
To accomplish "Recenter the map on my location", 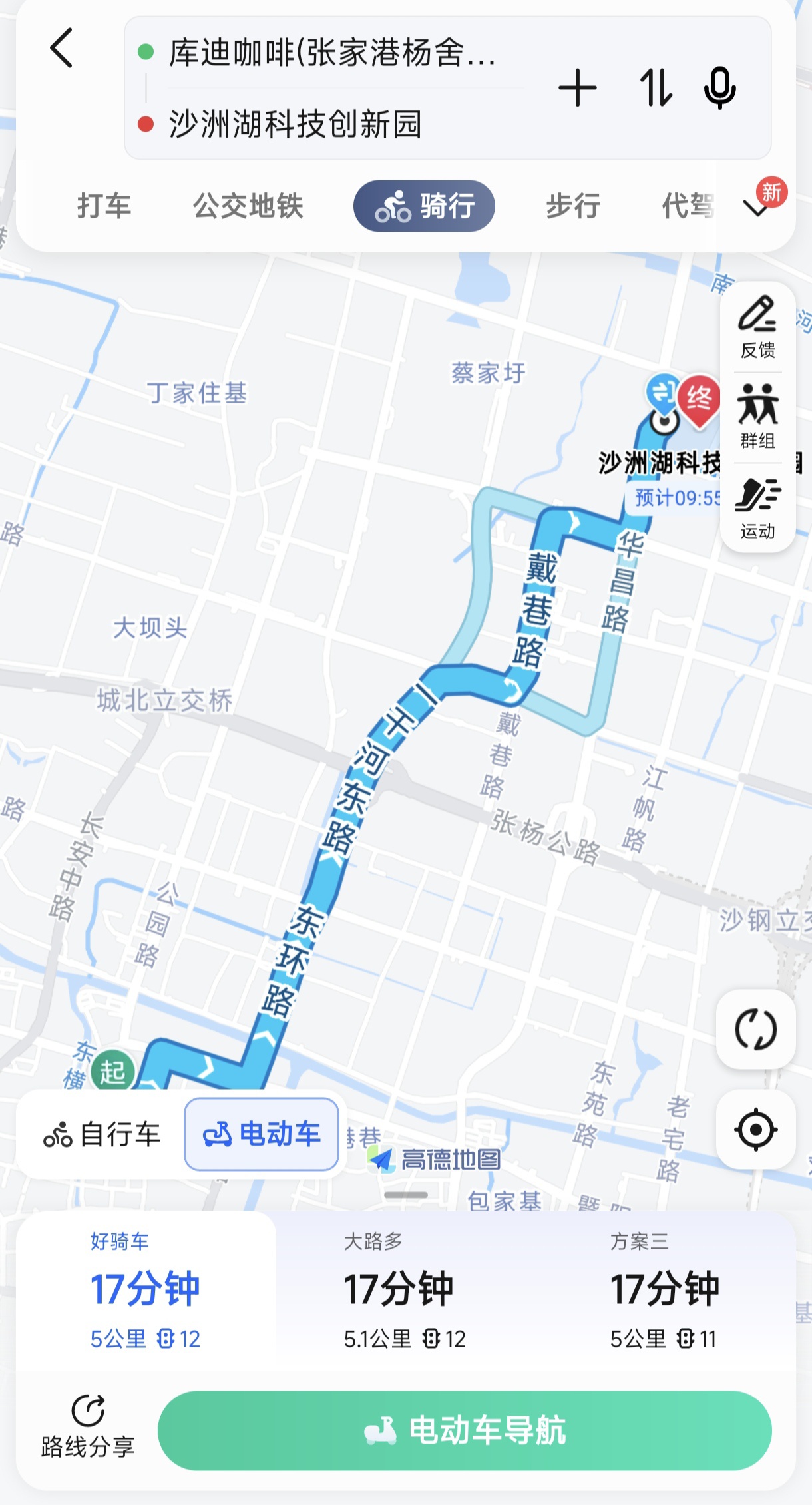I will tap(755, 1130).
